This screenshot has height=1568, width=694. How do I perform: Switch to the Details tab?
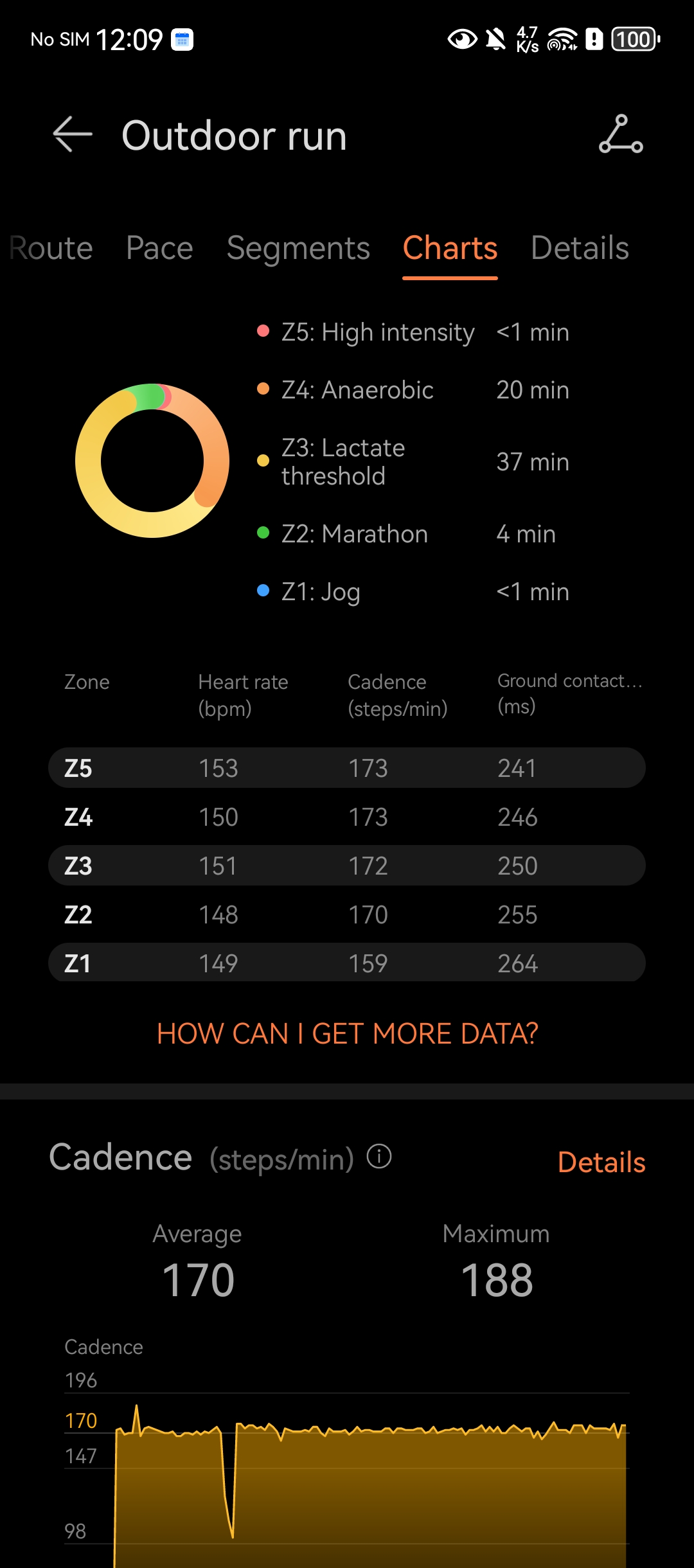(x=580, y=248)
